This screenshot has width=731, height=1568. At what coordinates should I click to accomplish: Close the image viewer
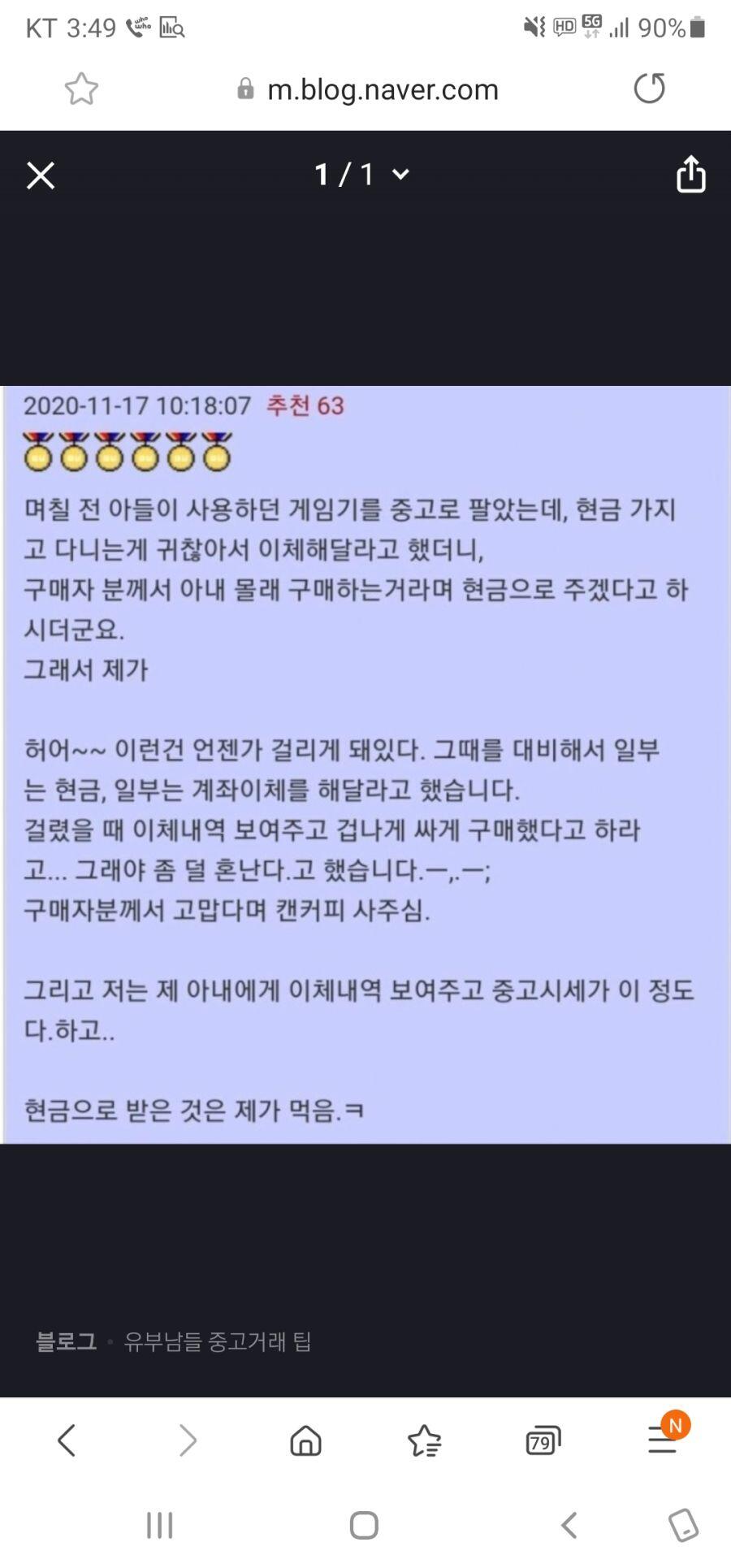[x=41, y=175]
